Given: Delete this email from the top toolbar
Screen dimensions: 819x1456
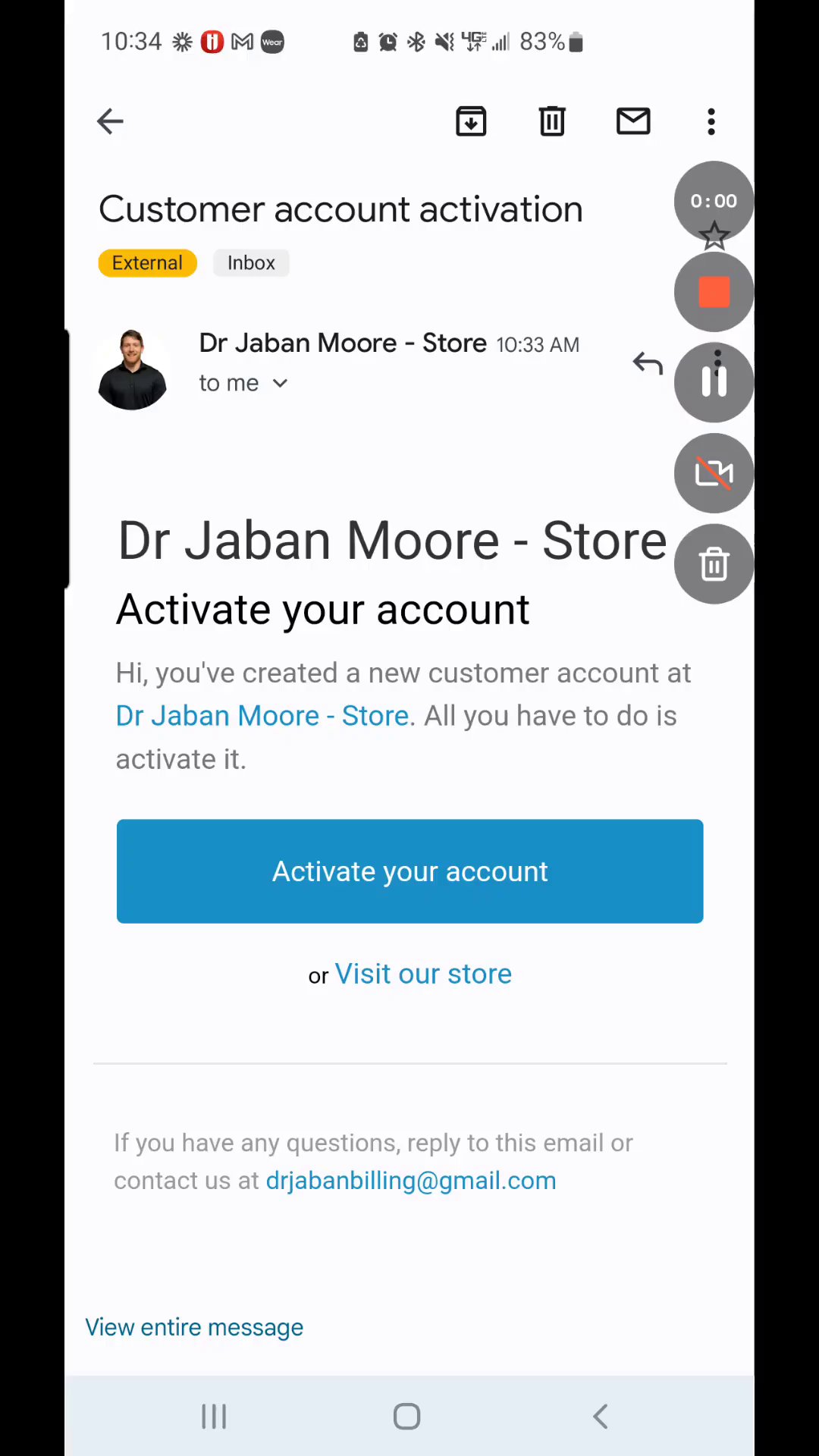Looking at the screenshot, I should pyautogui.click(x=552, y=121).
